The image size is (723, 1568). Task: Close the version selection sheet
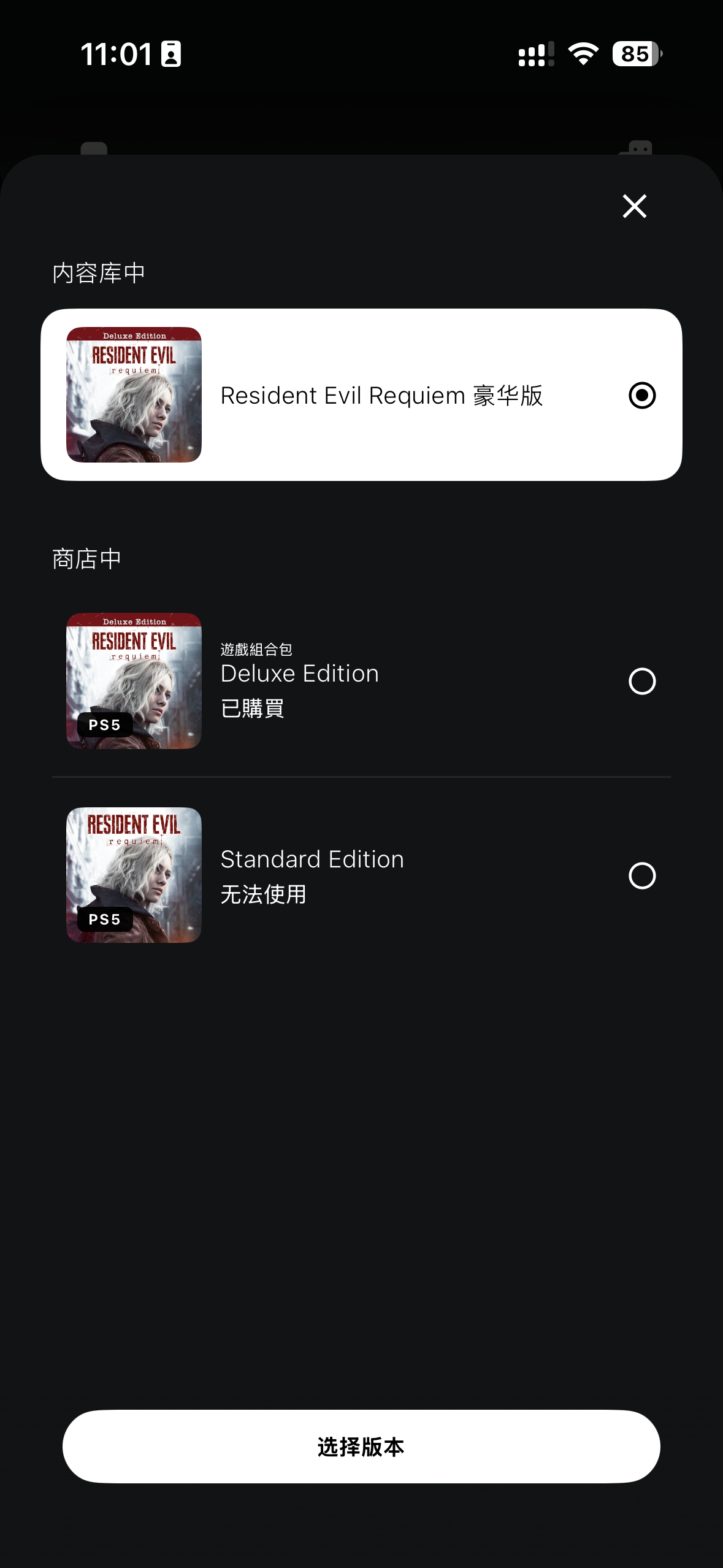point(634,206)
